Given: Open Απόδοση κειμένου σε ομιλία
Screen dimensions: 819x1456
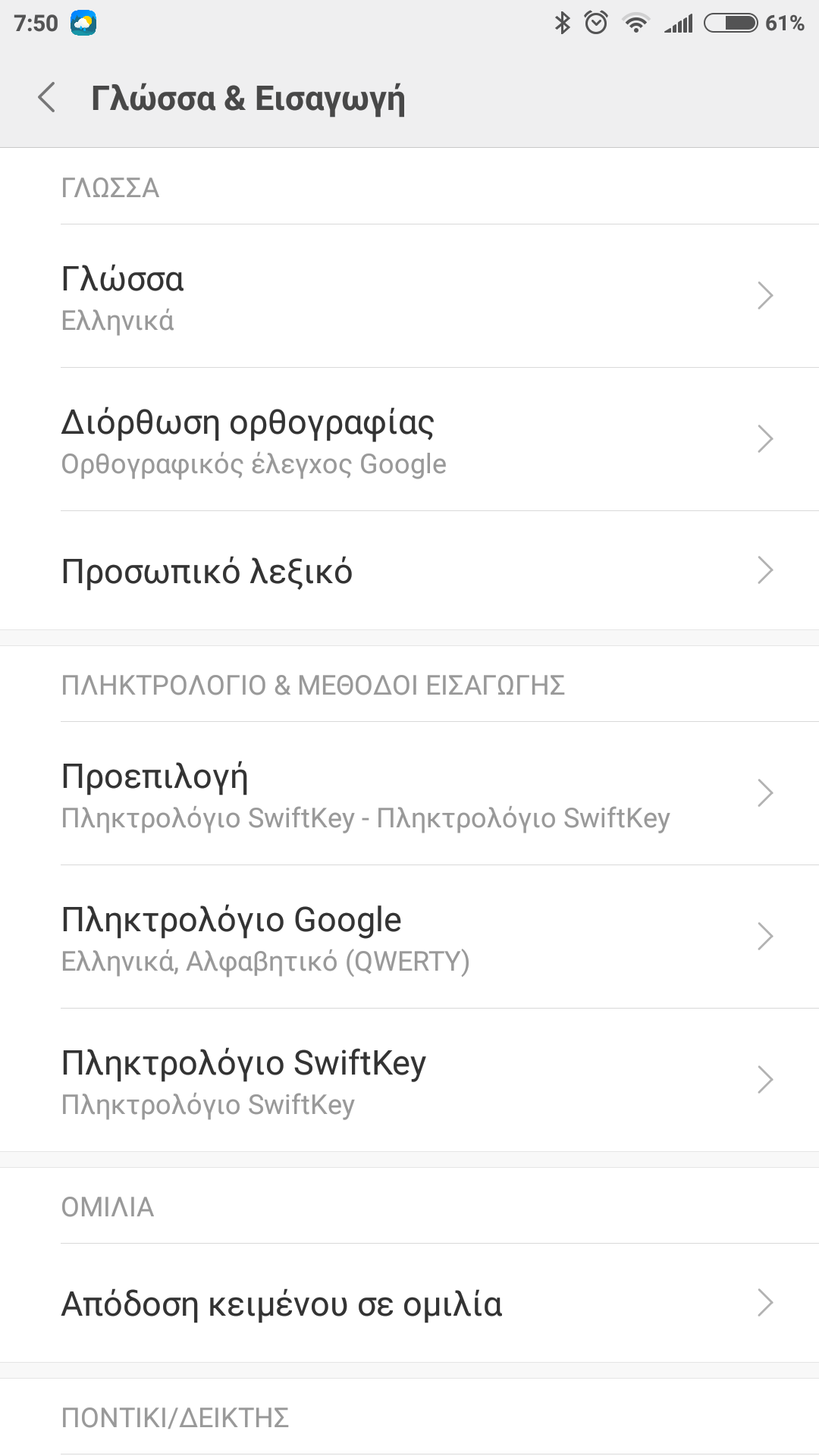Looking at the screenshot, I should [409, 1304].
